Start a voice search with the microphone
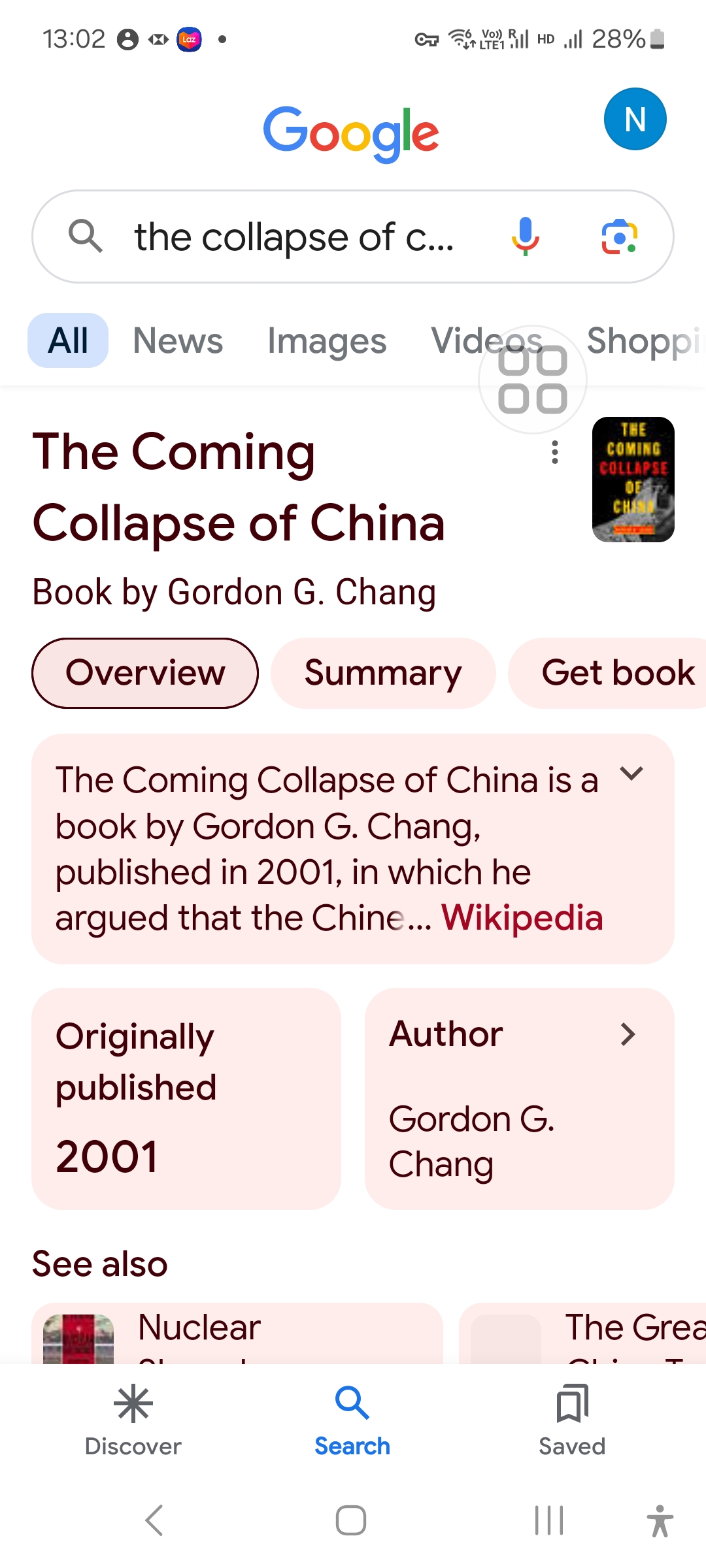Screen dimensions: 706x1568 click(525, 237)
